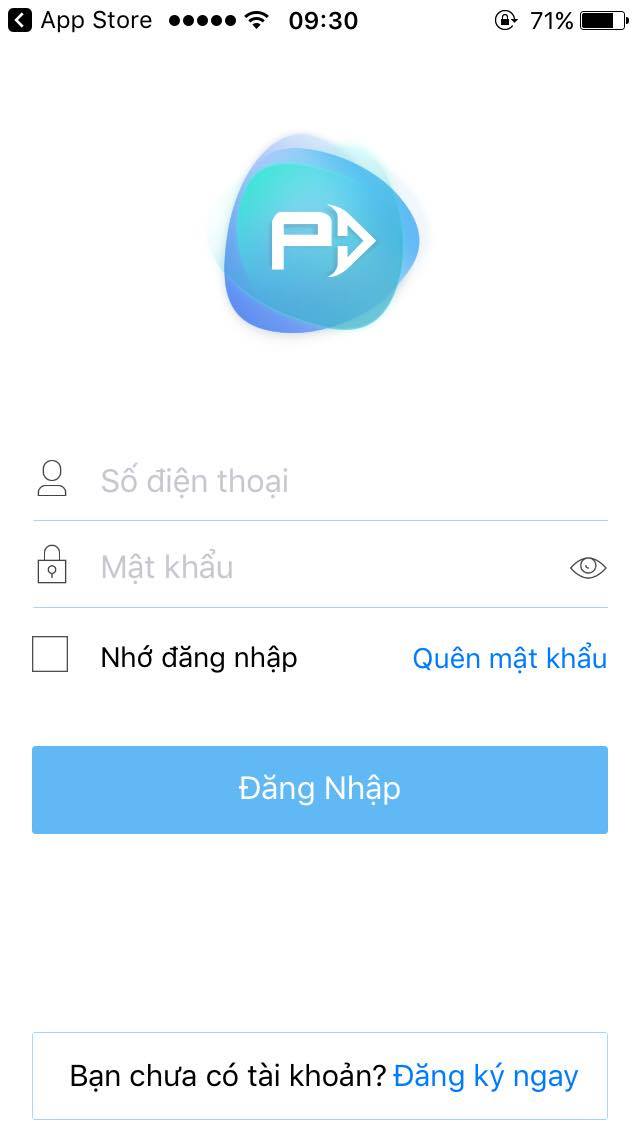This screenshot has height=1136, width=640.
Task: Tap the Đăng Nhập button
Action: 320,790
